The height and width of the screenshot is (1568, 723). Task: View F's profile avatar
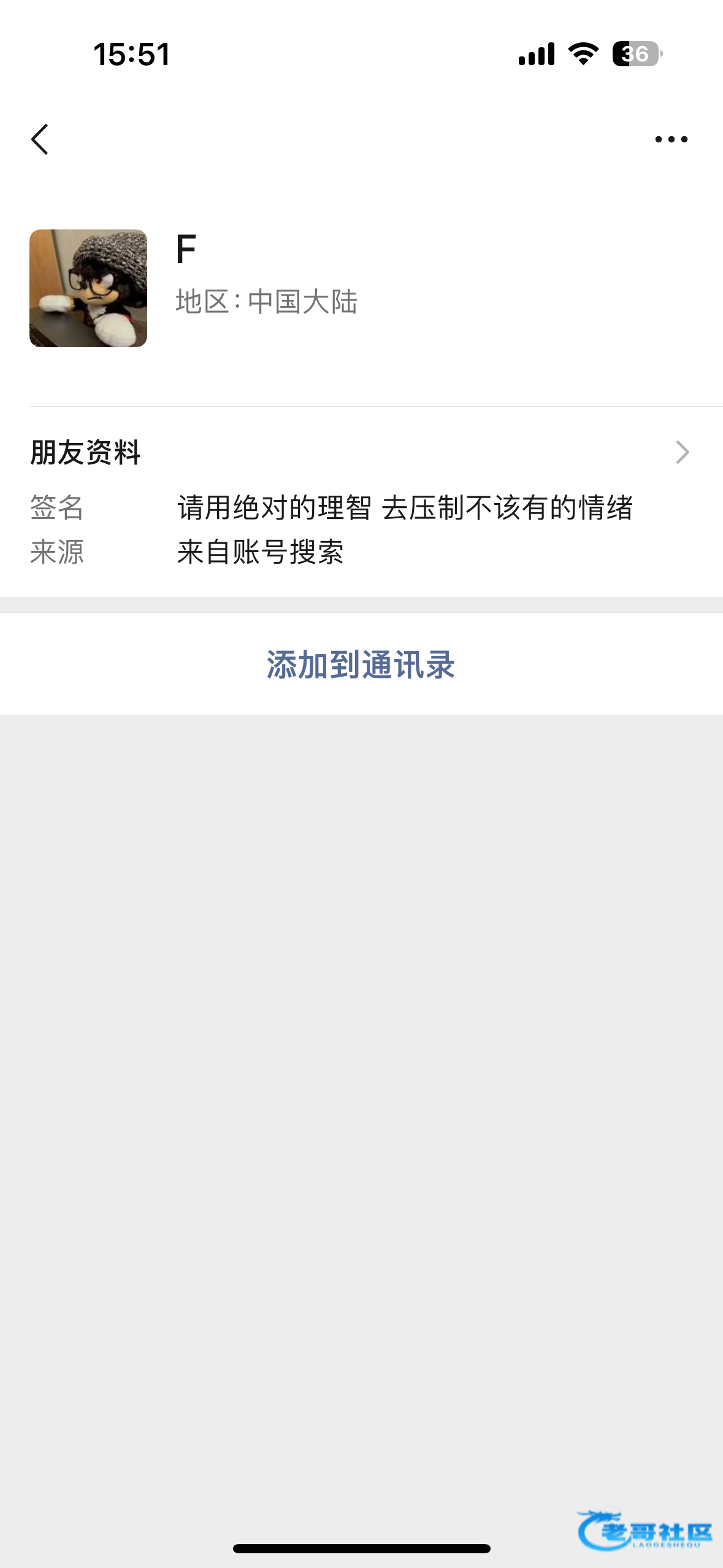(x=88, y=288)
